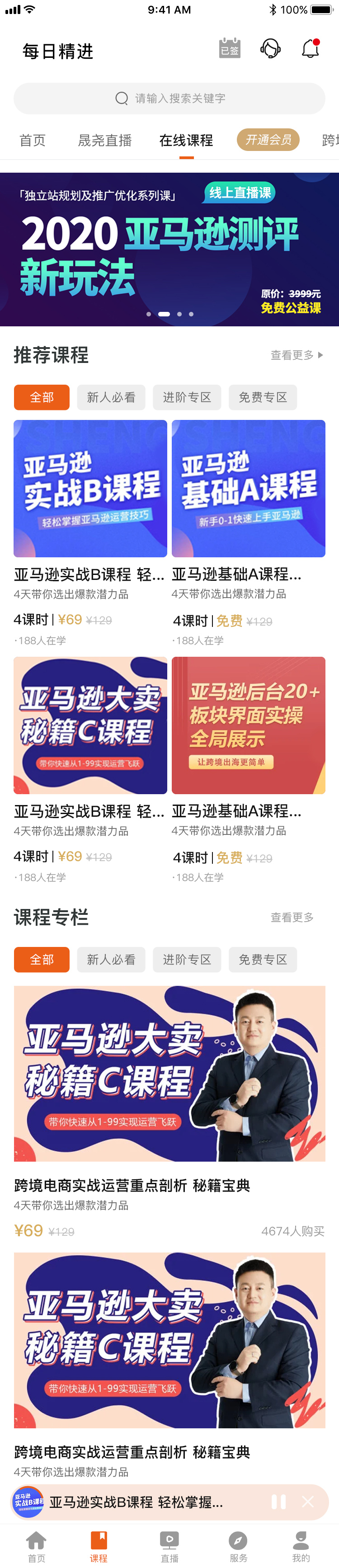Open the notifications bell
The image size is (339, 1568).
click(x=311, y=49)
